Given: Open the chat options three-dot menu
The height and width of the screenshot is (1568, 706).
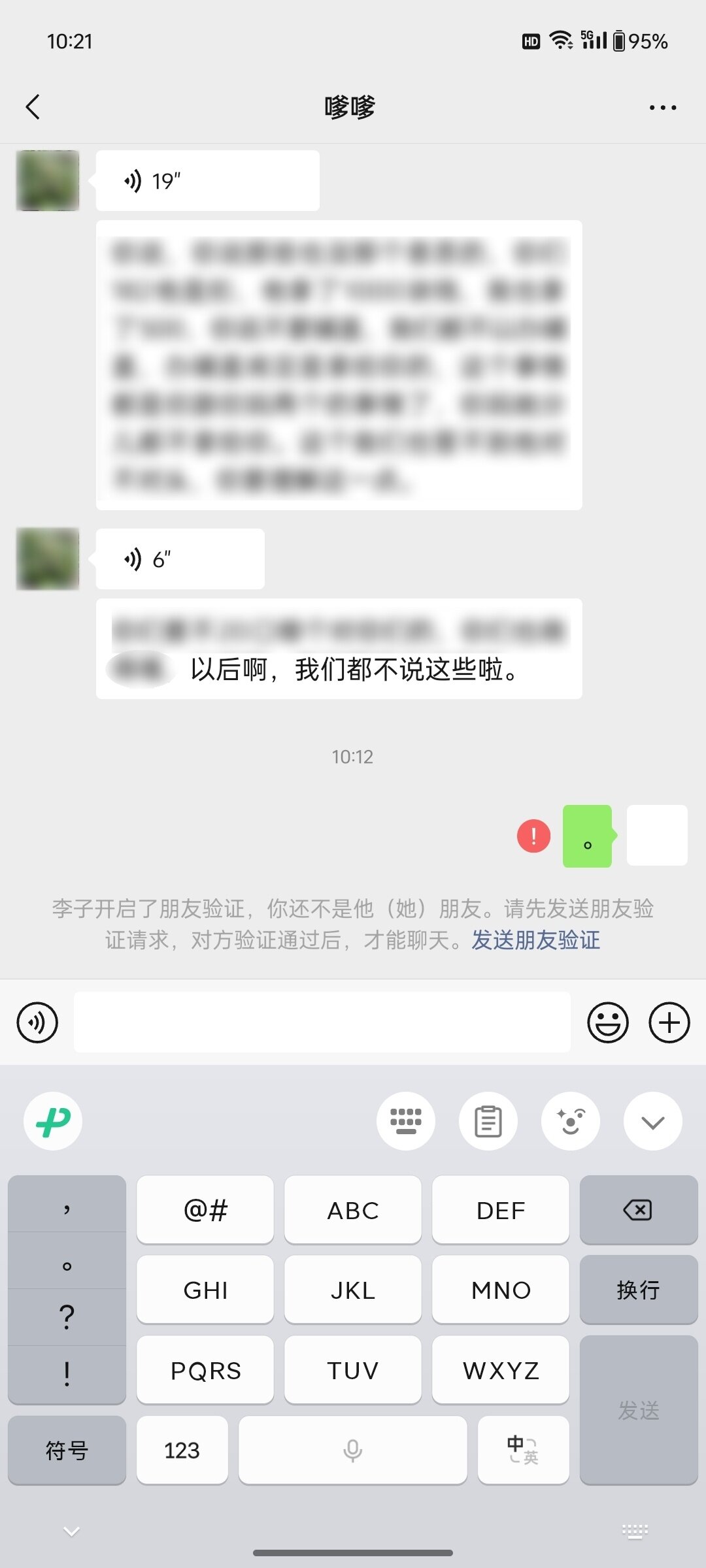Looking at the screenshot, I should [662, 107].
